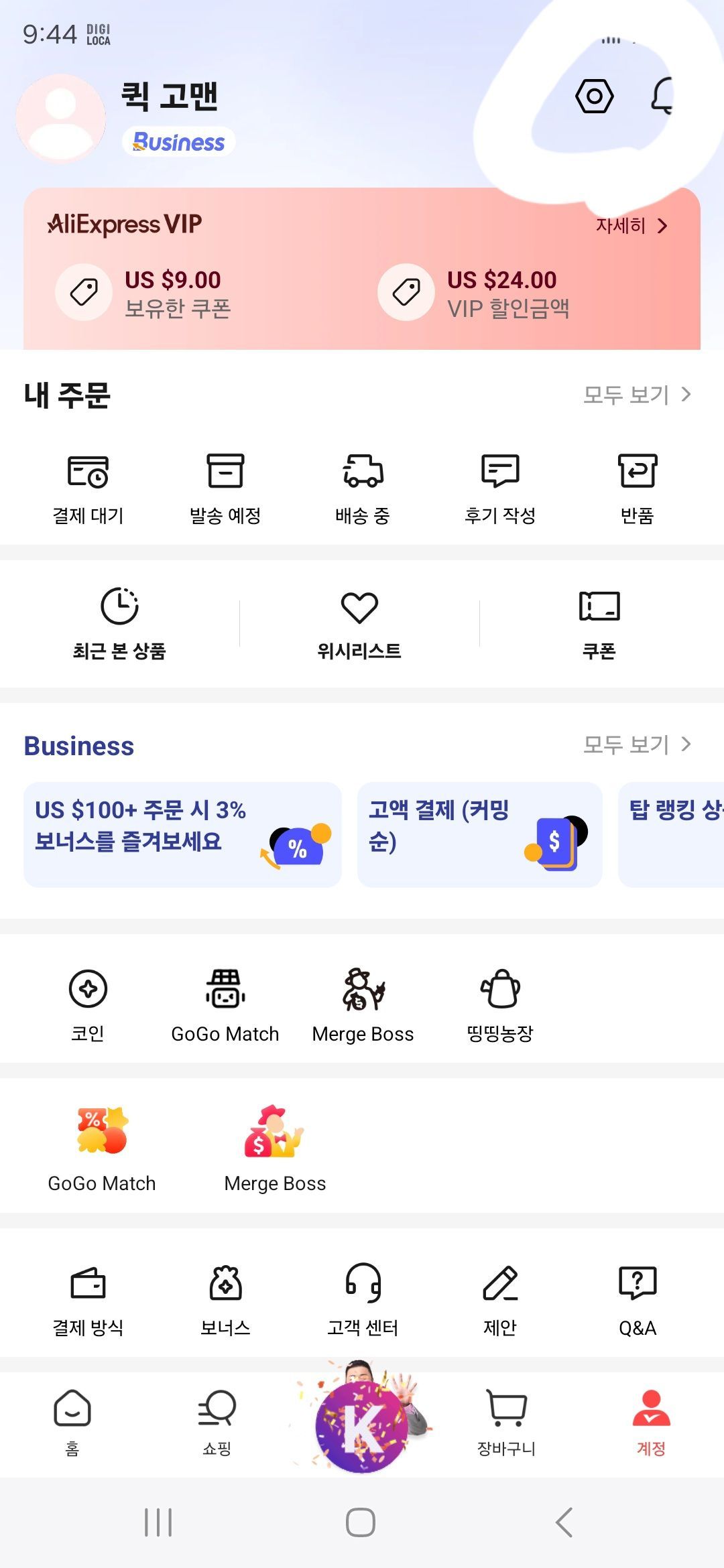Expand Business section via 모두 보기 arrow
The image size is (724, 1568).
tap(633, 744)
